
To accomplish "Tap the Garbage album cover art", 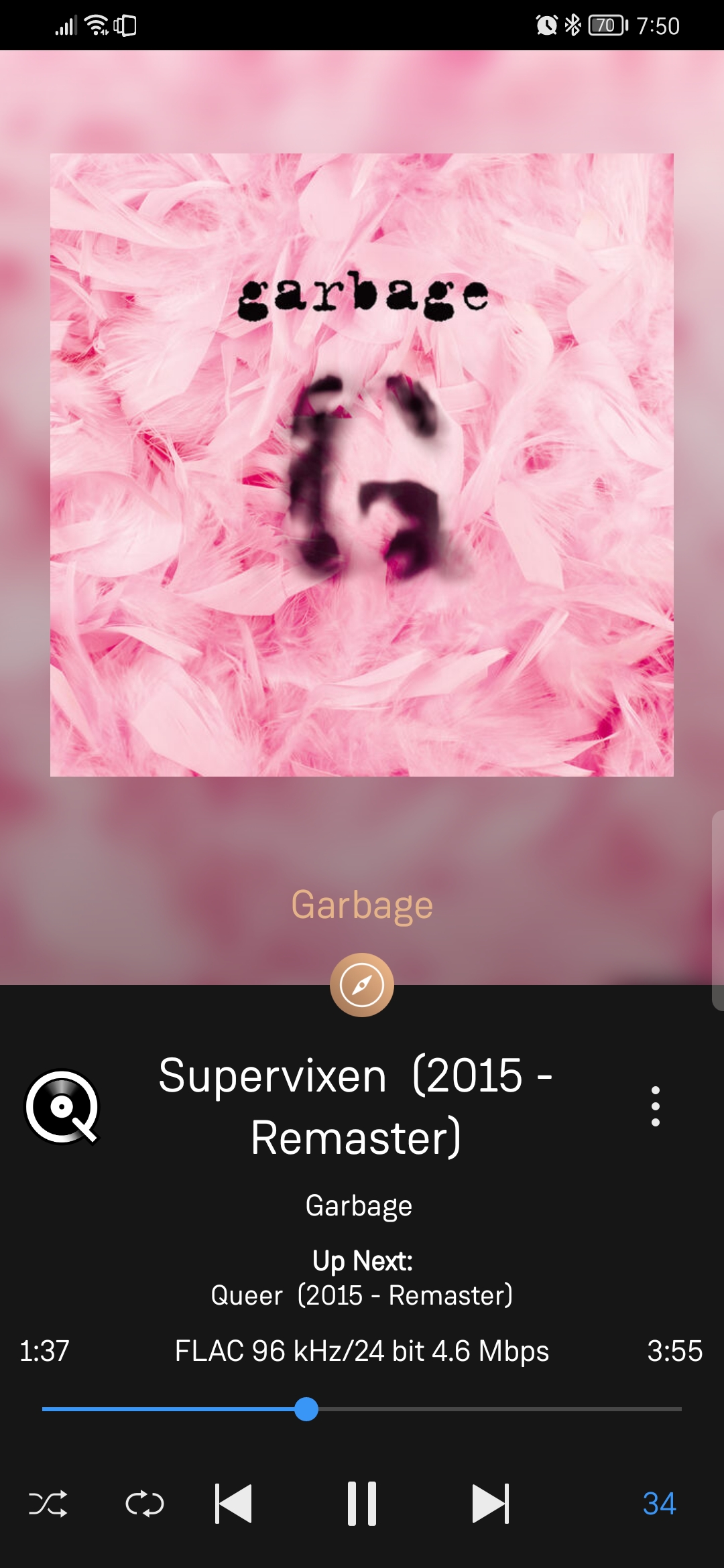I will click(362, 465).
